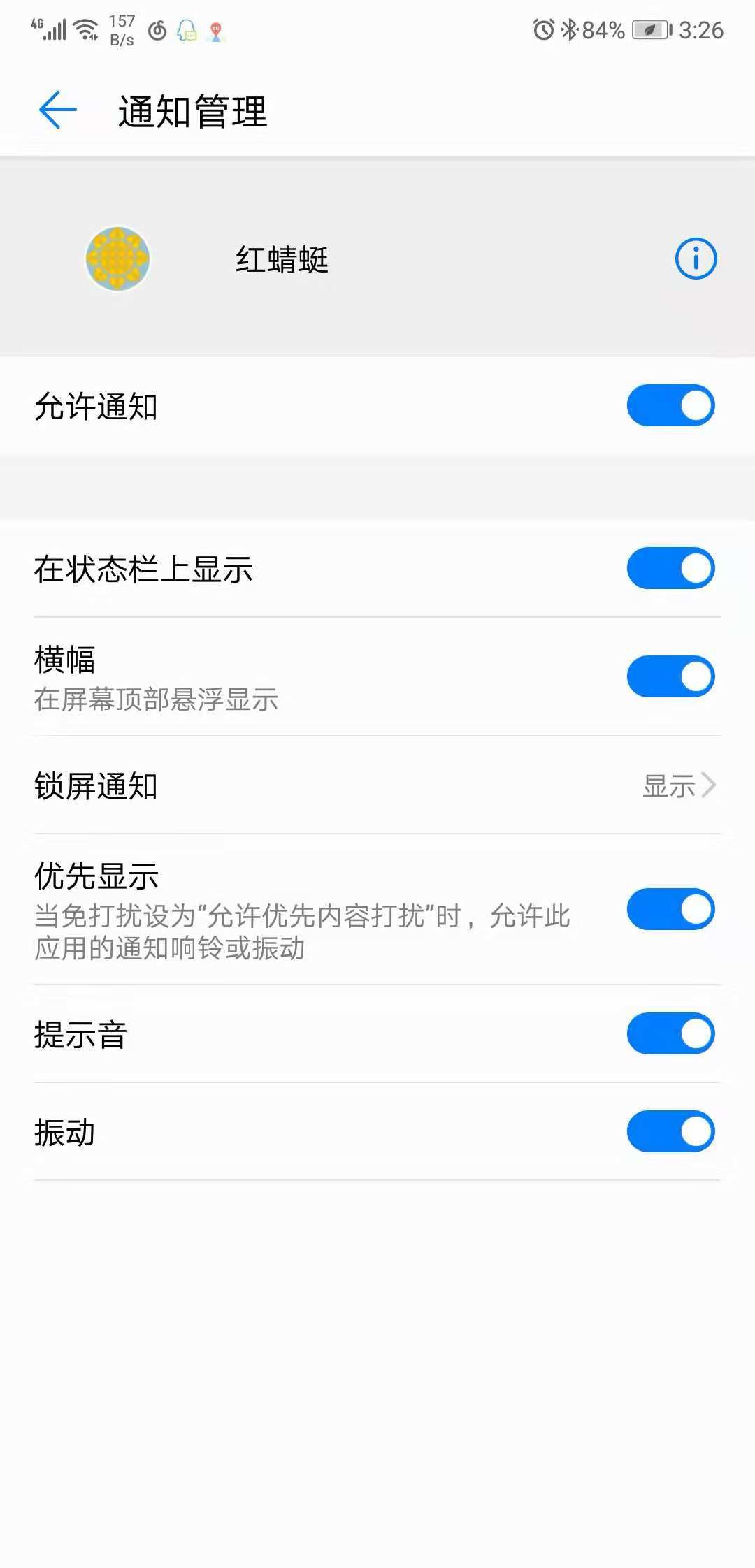Viewport: 755px width, 1568px height.
Task: Go back from 通知管理 screen
Action: (x=57, y=110)
